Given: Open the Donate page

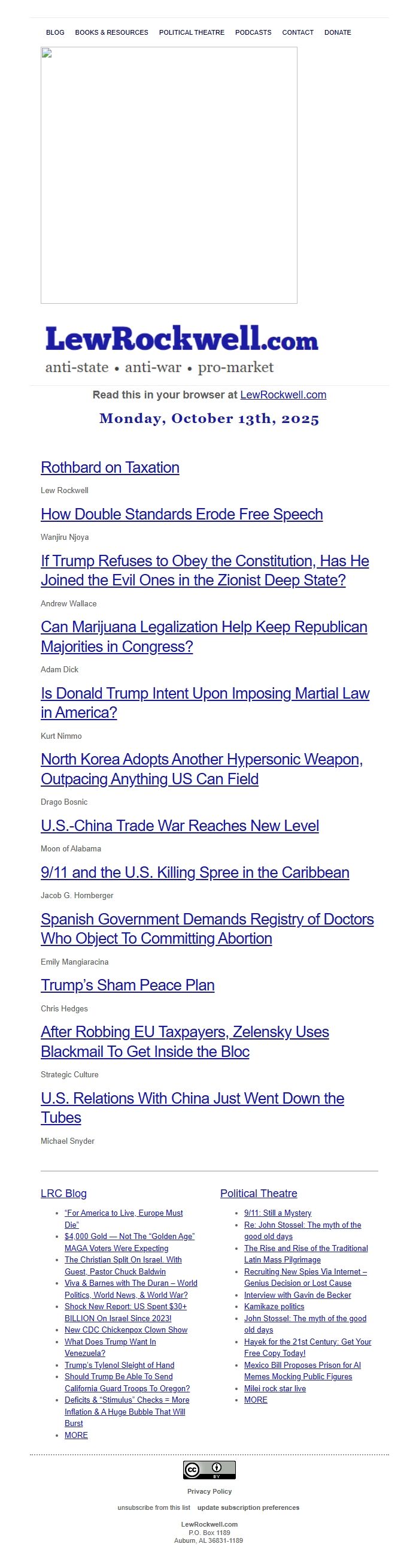Looking at the screenshot, I should coord(338,32).
